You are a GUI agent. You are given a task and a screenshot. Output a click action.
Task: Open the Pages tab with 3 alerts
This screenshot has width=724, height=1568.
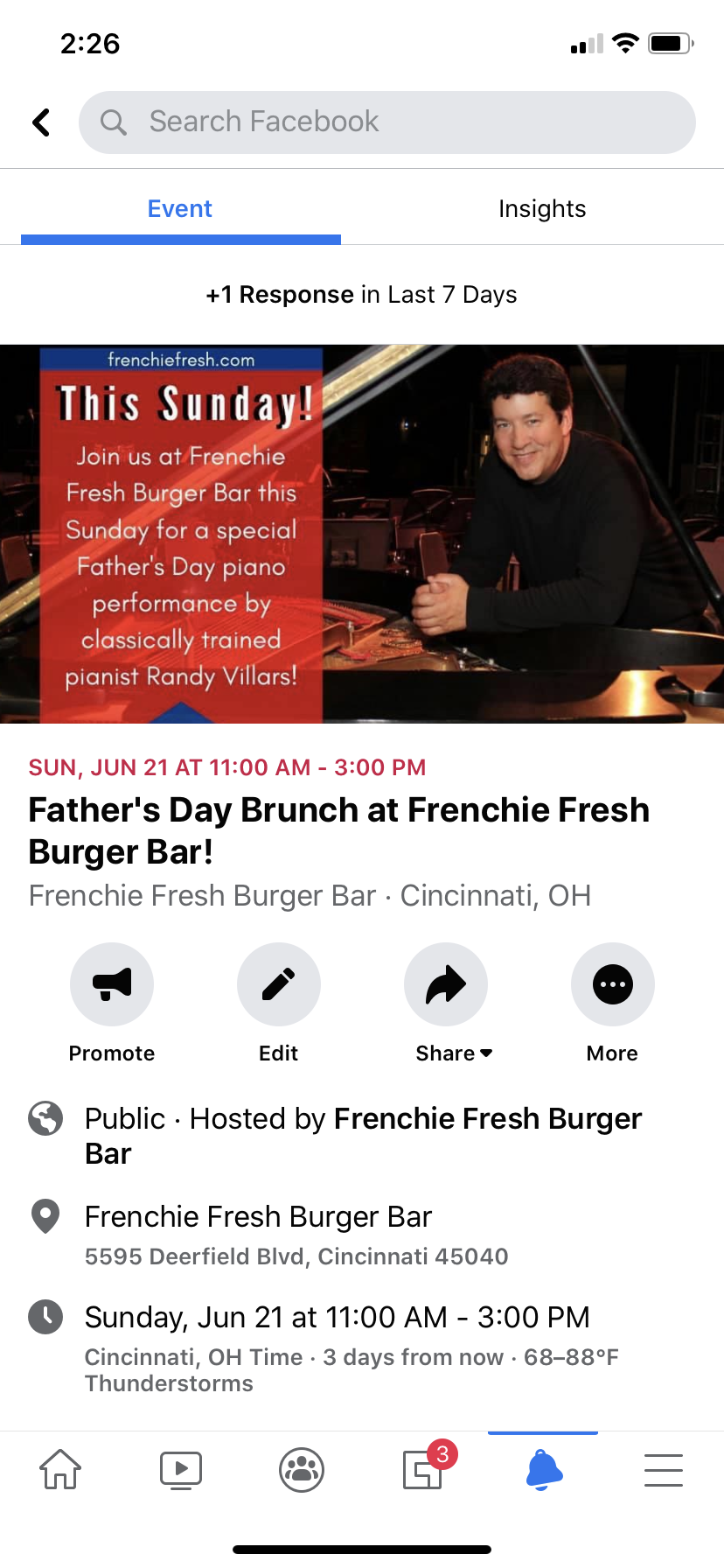424,1469
